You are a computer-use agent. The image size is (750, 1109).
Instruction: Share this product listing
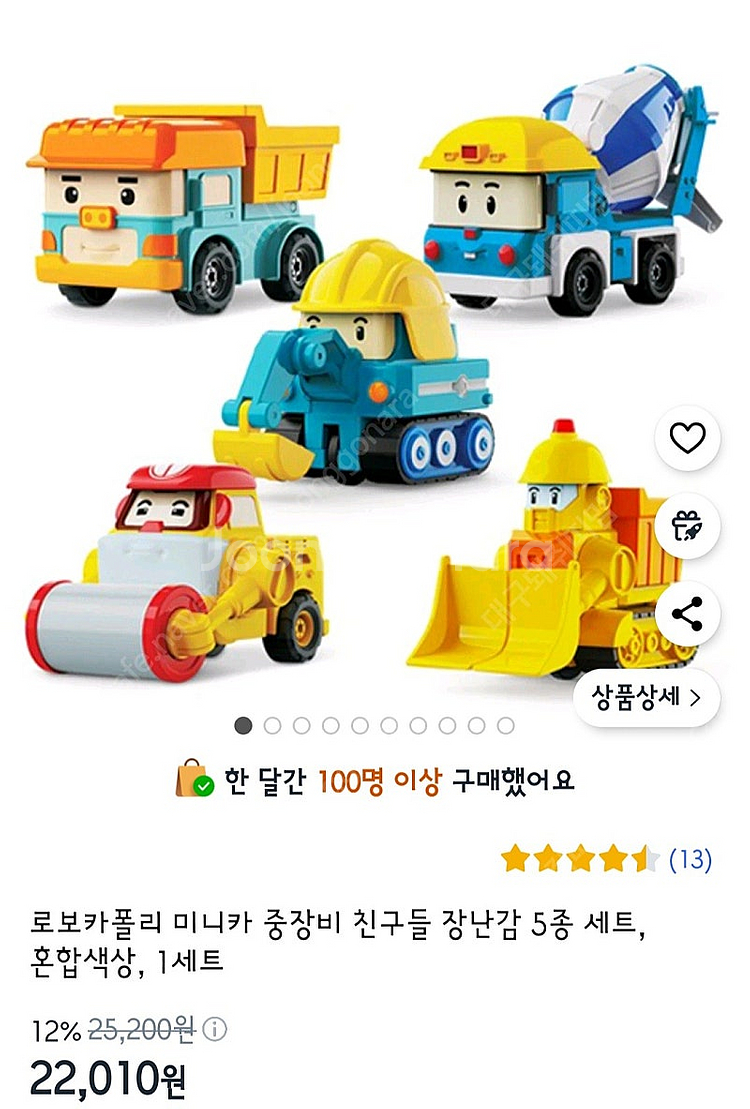[687, 613]
